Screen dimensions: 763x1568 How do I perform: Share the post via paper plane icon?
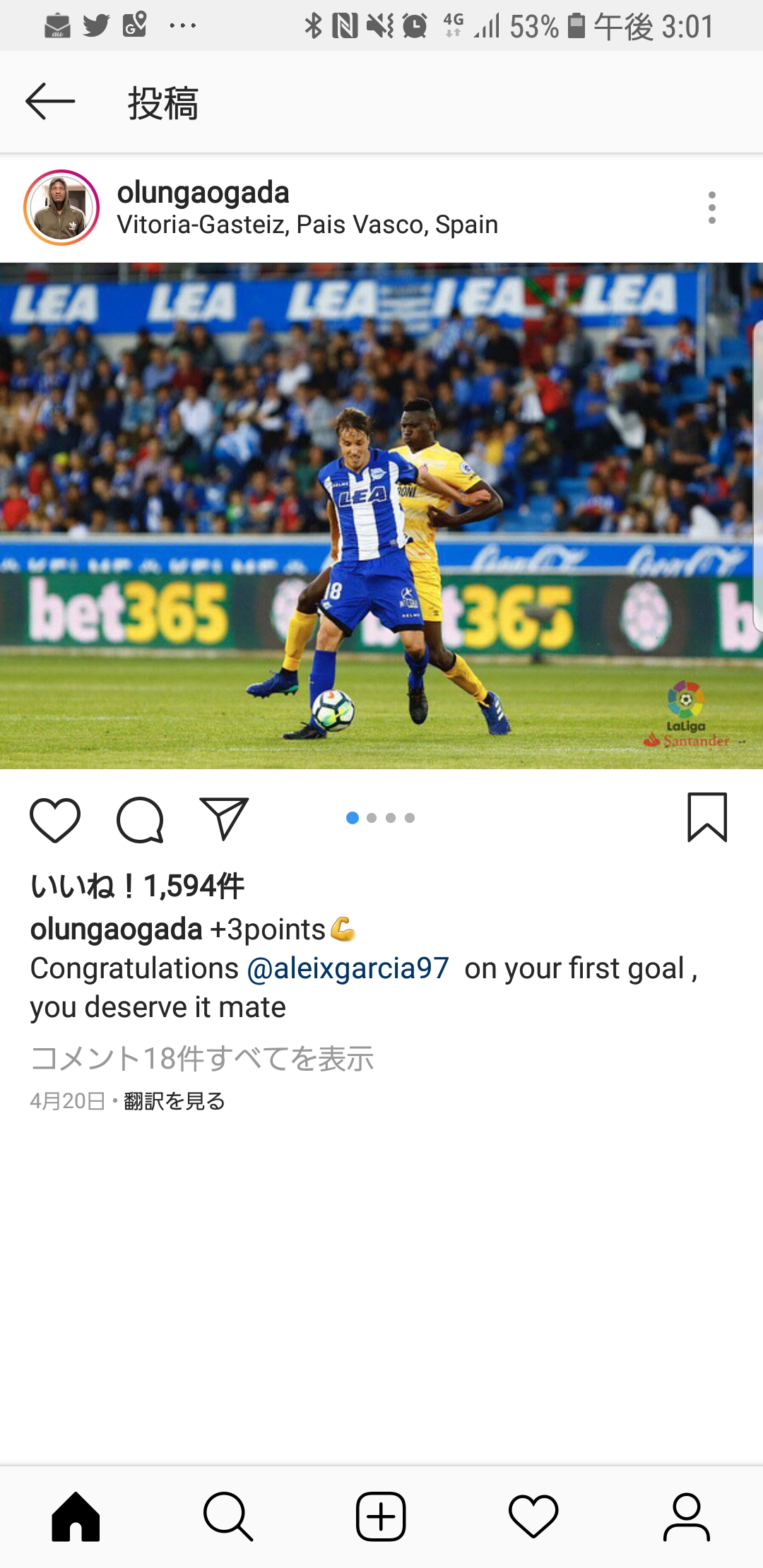(x=224, y=819)
